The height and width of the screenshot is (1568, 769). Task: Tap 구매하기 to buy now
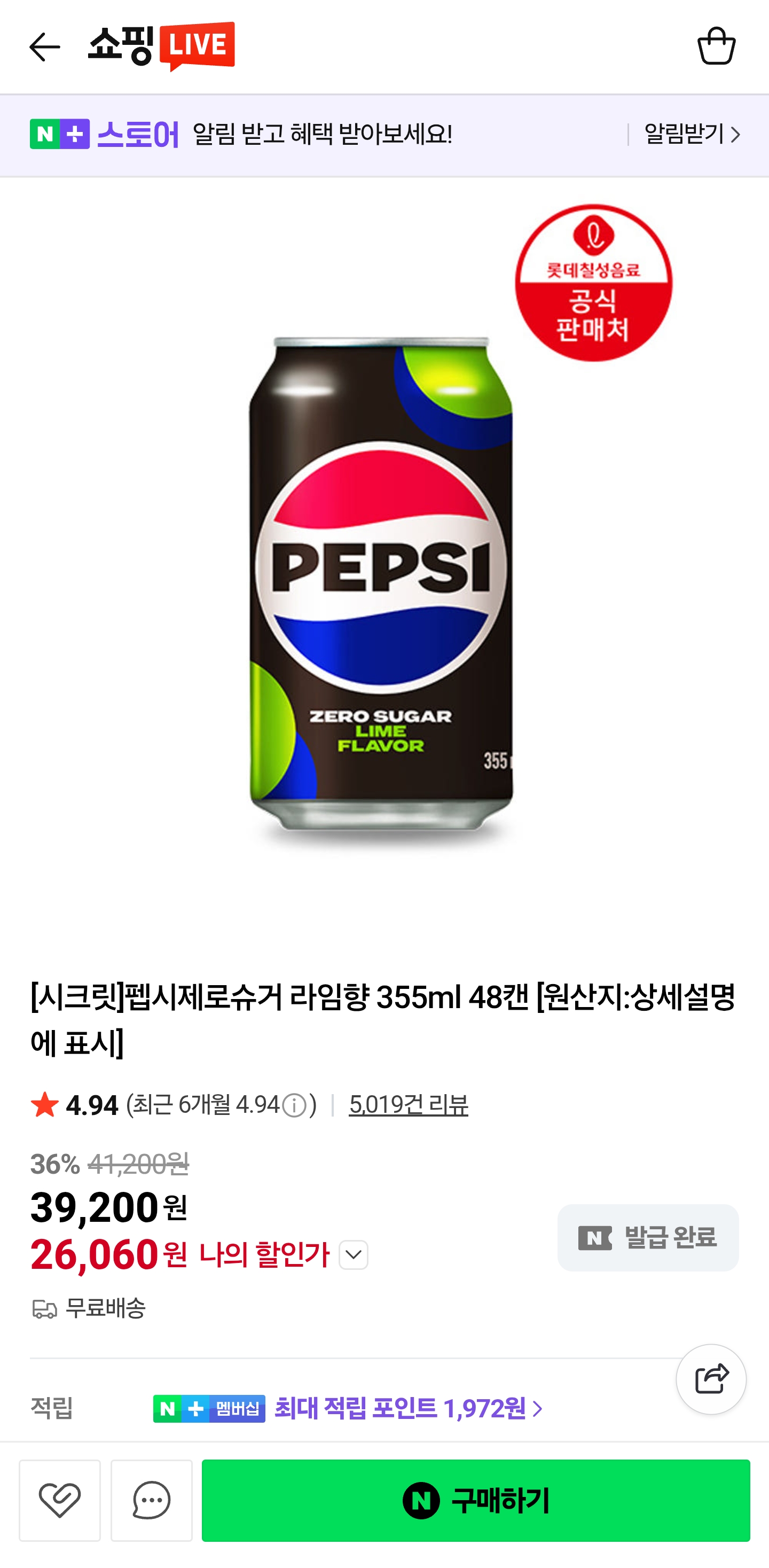476,1500
